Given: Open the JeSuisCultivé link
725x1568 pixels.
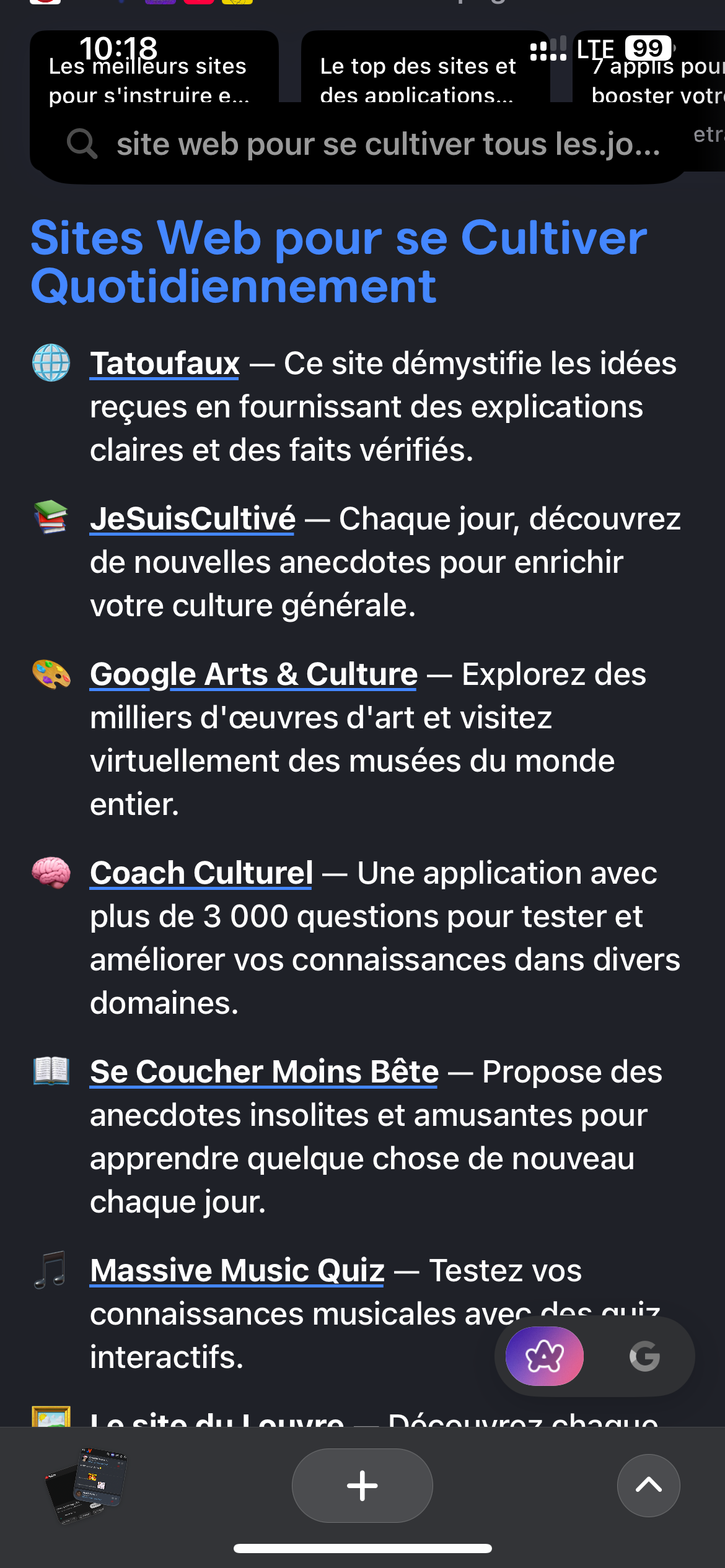Looking at the screenshot, I should point(193,519).
